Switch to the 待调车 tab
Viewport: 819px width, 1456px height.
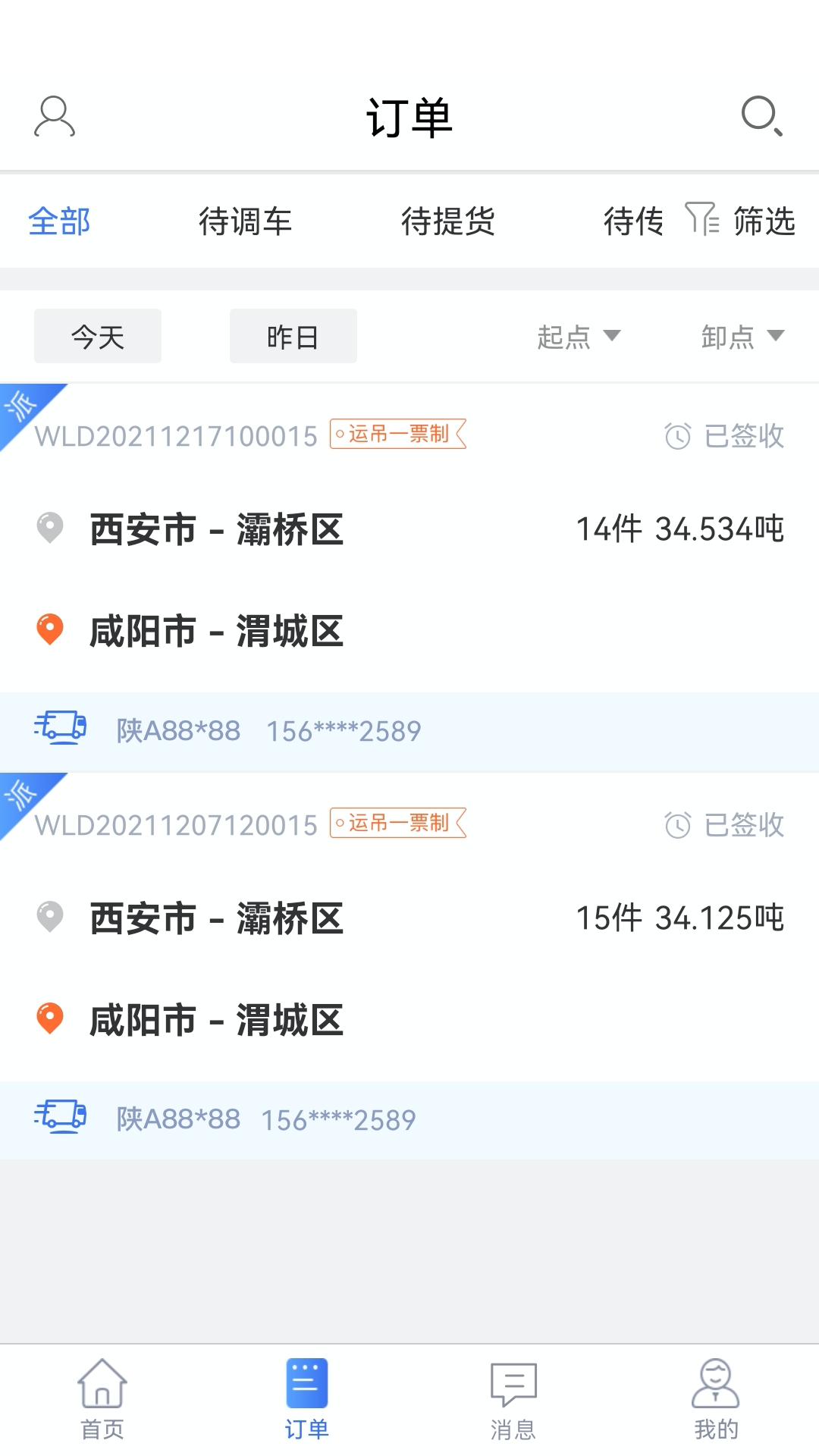click(x=246, y=221)
